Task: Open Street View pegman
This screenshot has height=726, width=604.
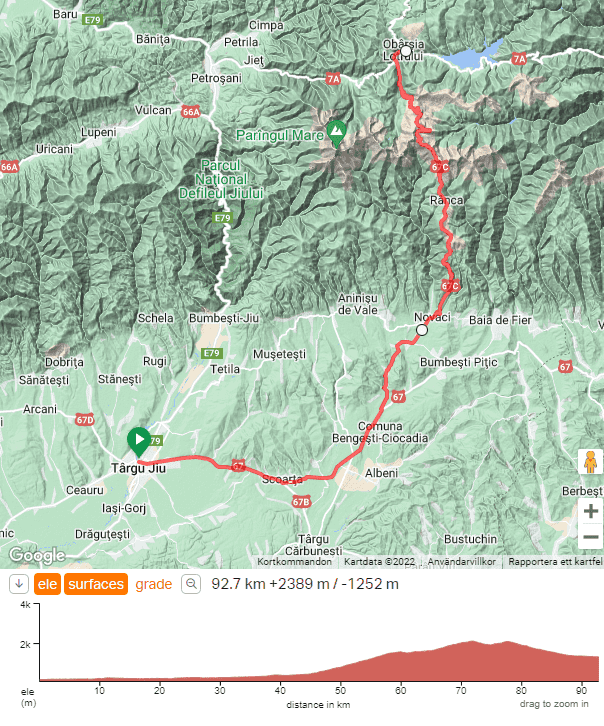Action: (590, 463)
